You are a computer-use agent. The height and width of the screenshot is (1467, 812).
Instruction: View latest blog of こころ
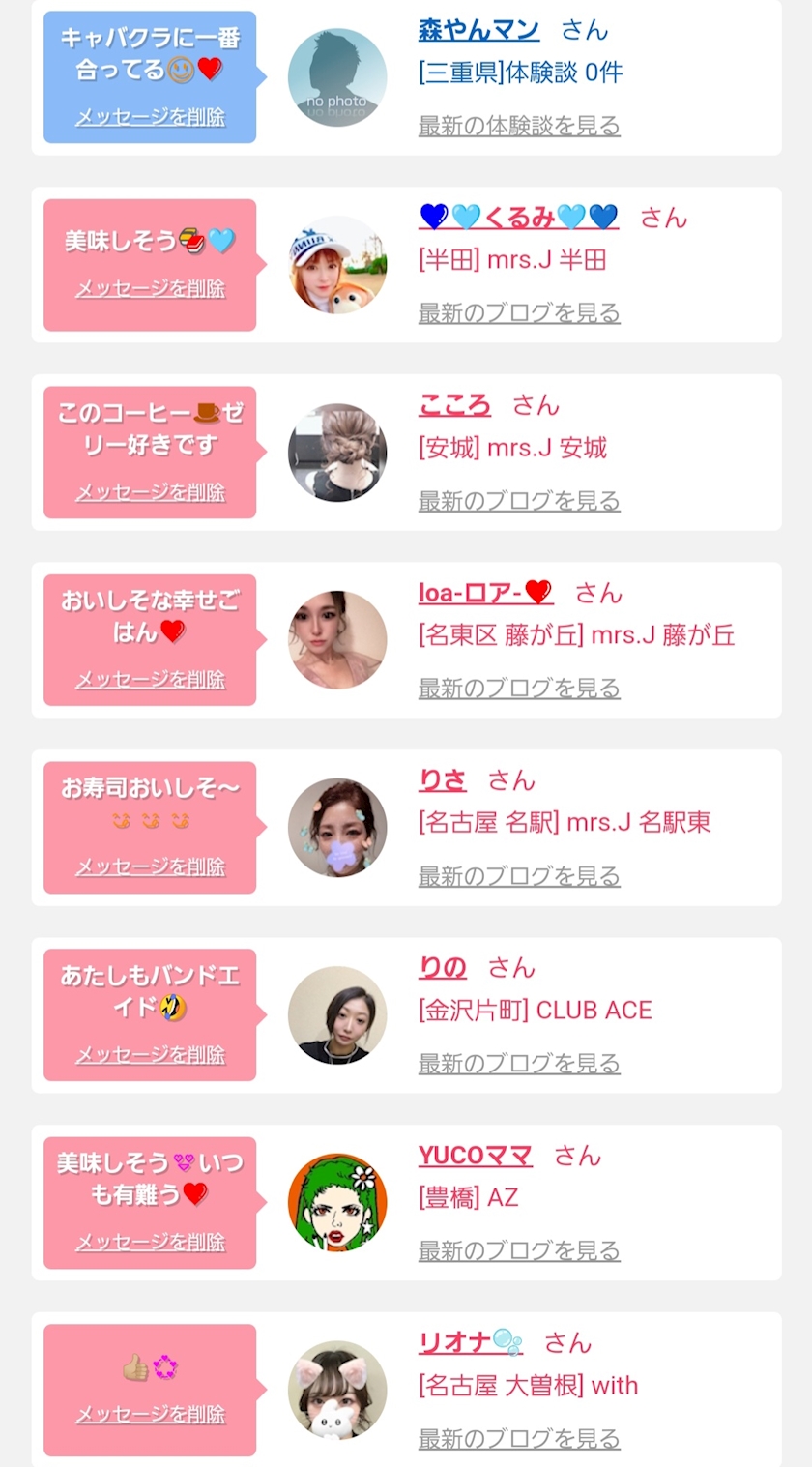(x=519, y=501)
